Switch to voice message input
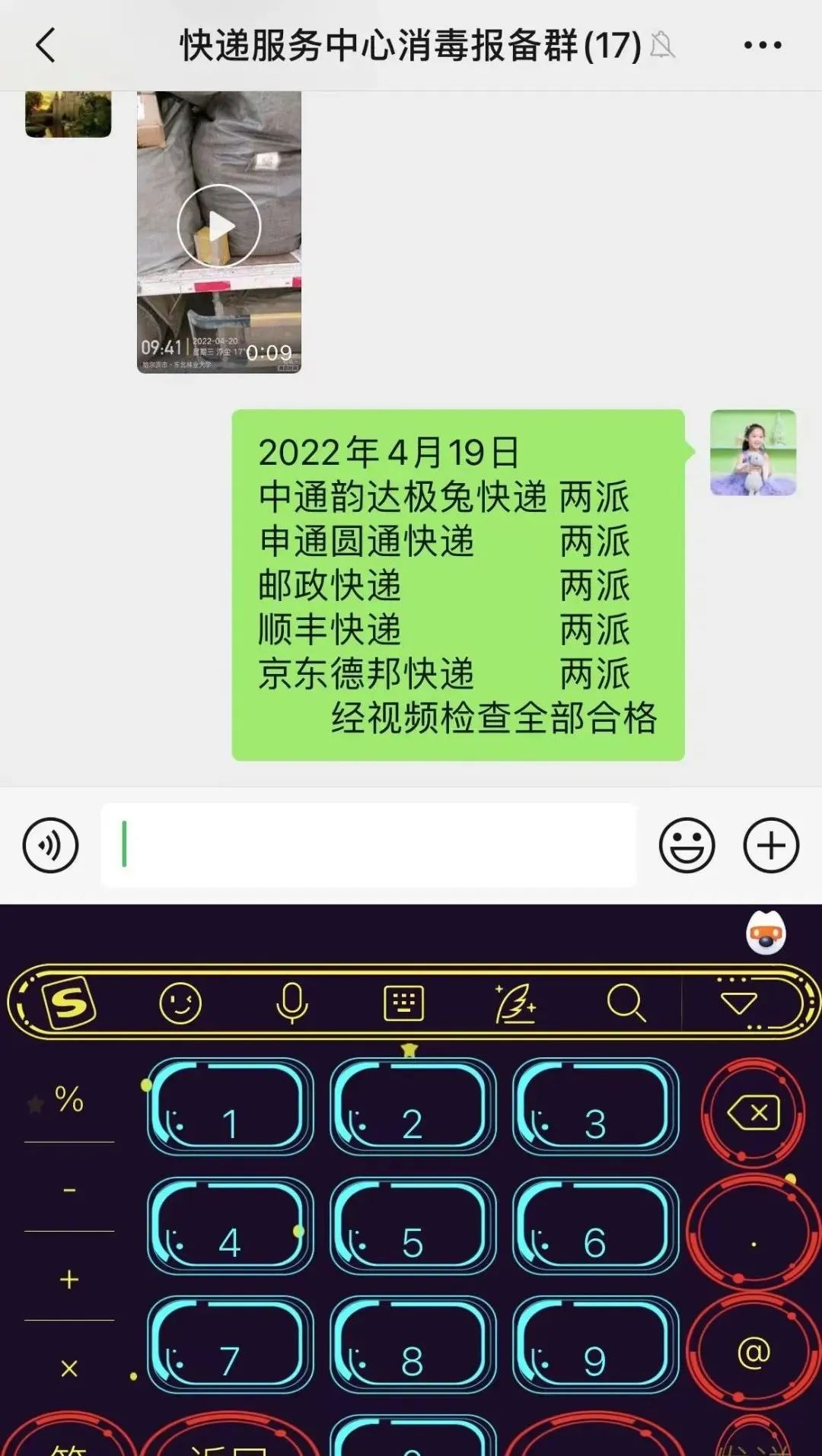 pos(50,845)
